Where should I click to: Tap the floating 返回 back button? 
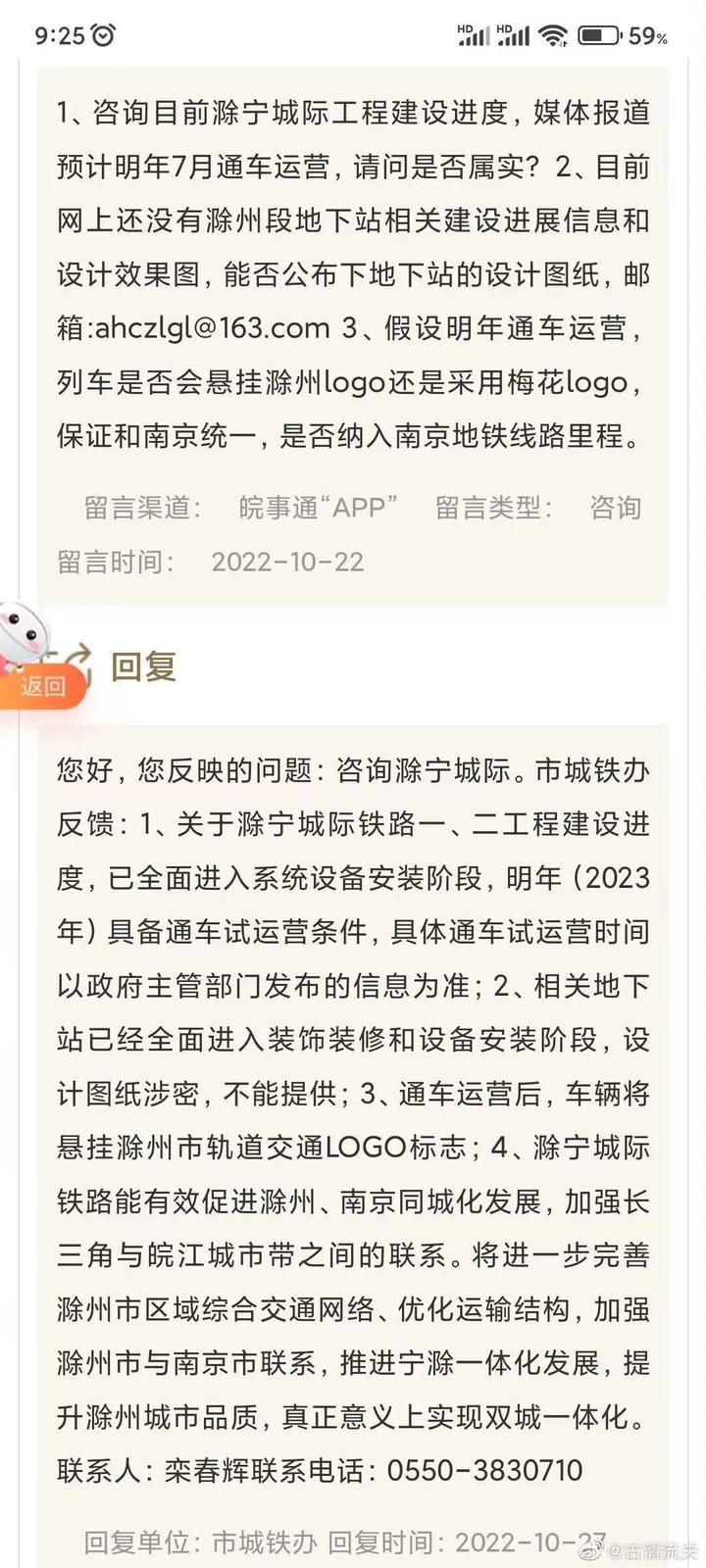(41, 685)
